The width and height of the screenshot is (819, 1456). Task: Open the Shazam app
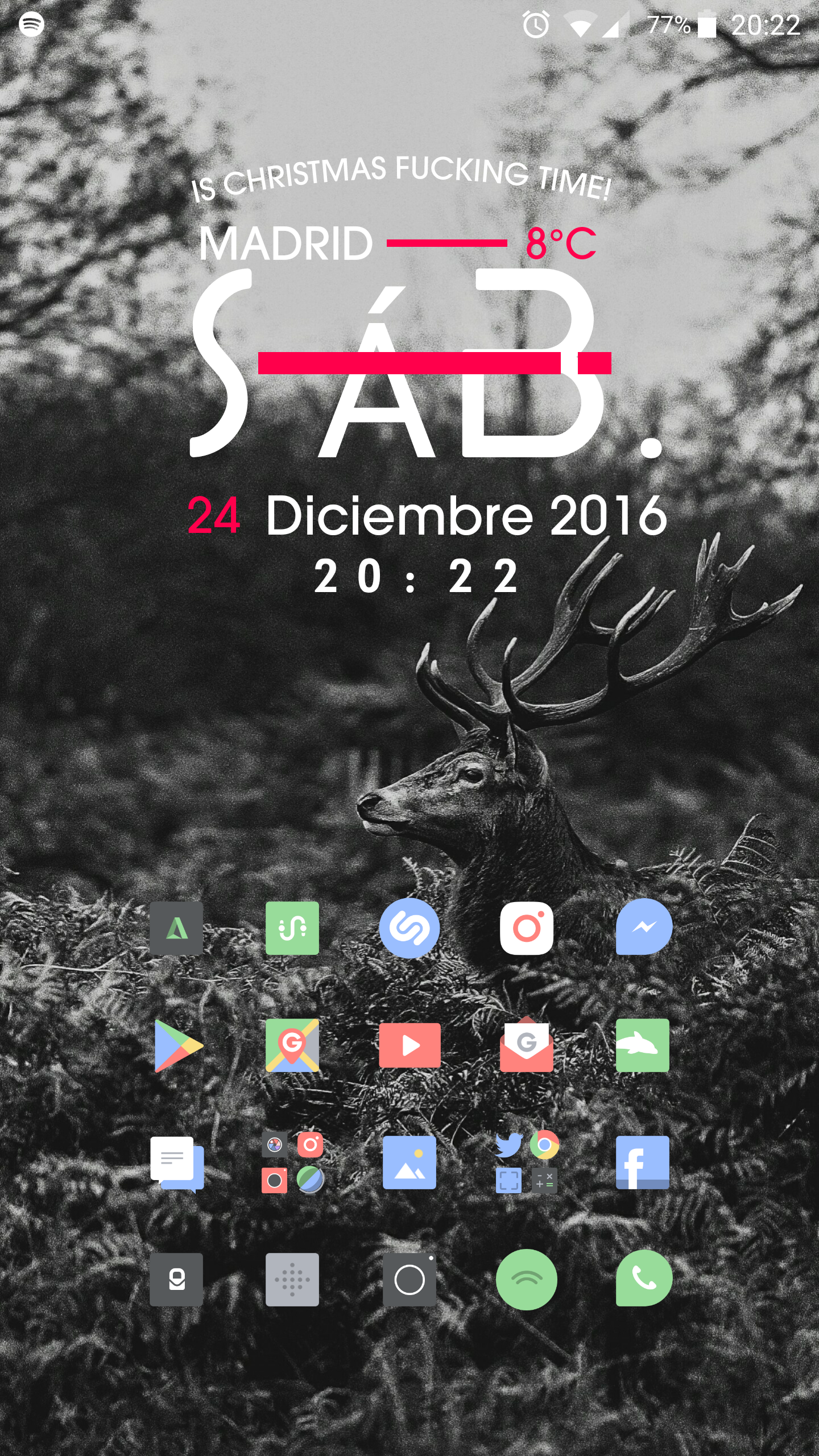(409, 928)
